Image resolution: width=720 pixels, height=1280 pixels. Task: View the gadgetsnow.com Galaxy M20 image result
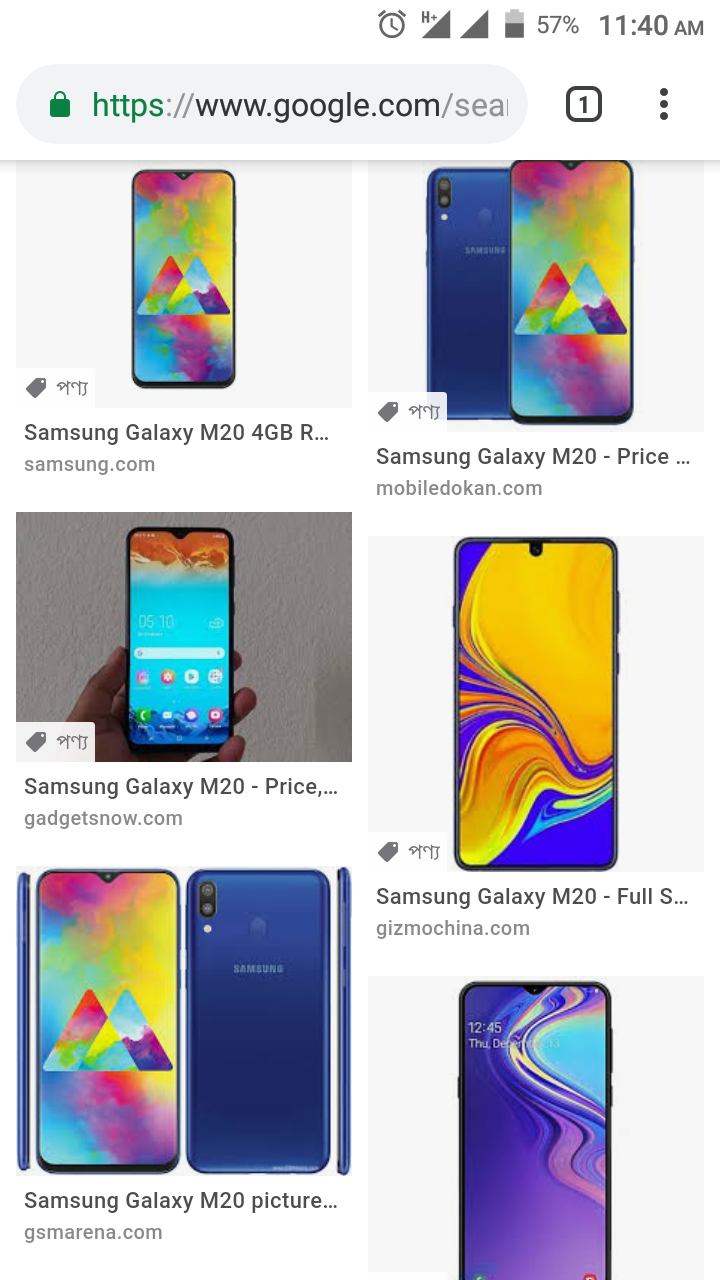(184, 637)
